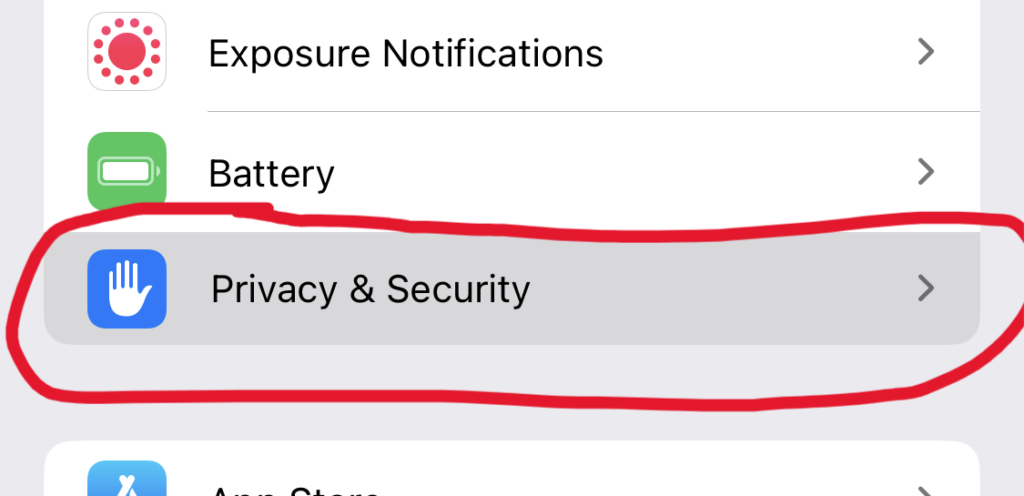Open Privacy & Security settings
This screenshot has height=496, width=1024.
coord(370,290)
